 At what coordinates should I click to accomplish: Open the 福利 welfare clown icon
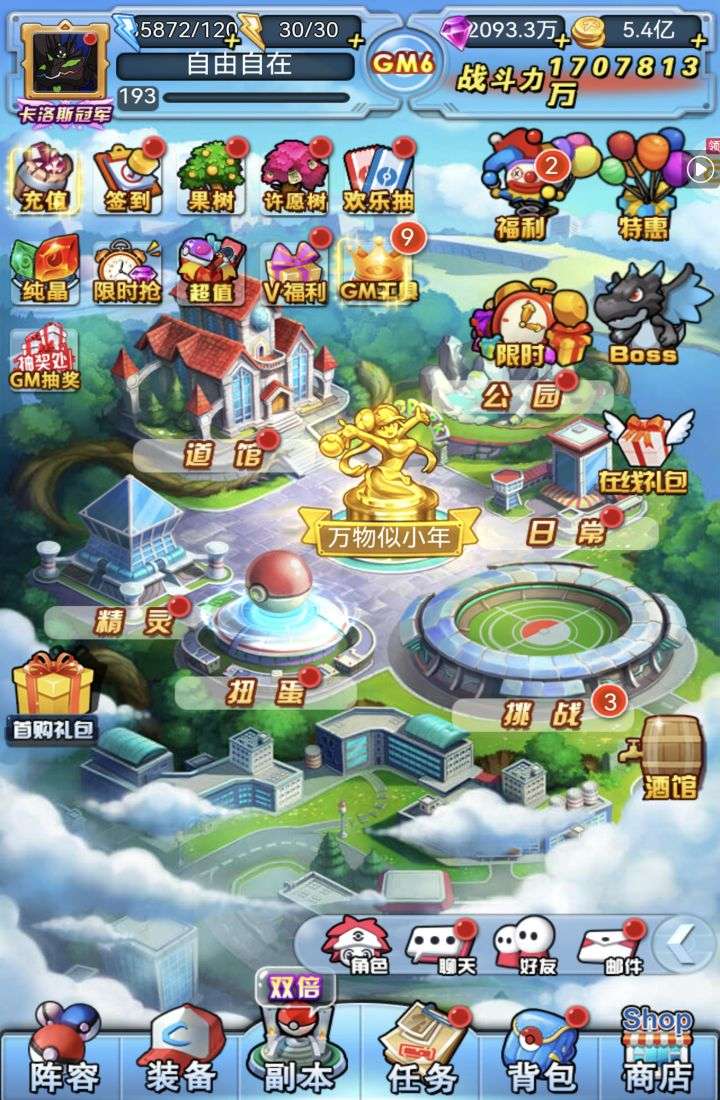tap(520, 187)
